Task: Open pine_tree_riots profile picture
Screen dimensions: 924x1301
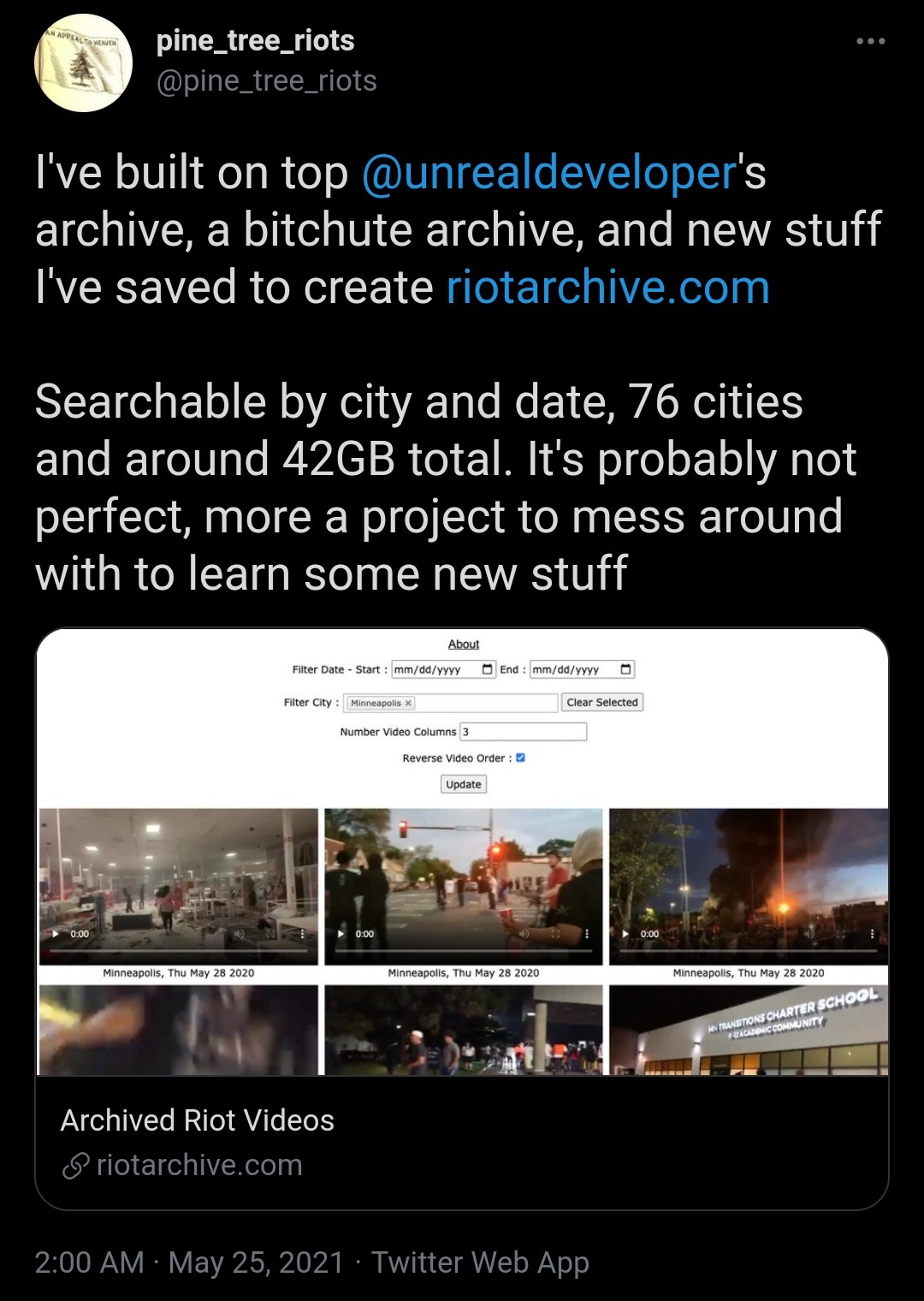Action: coord(83,62)
